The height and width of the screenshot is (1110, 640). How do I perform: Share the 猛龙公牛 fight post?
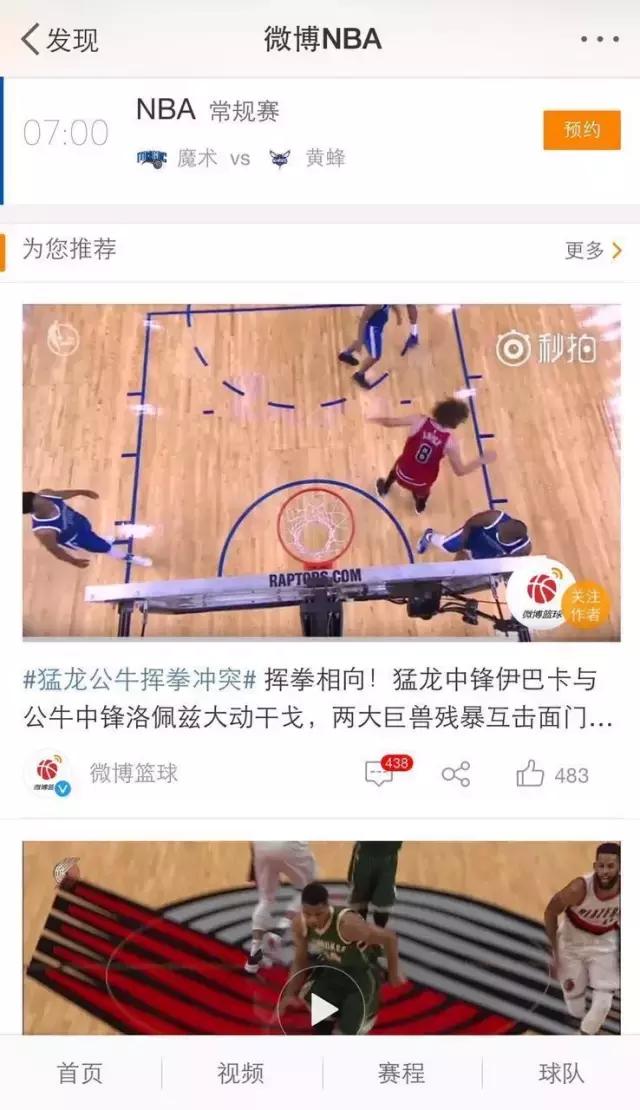pyautogui.click(x=456, y=774)
